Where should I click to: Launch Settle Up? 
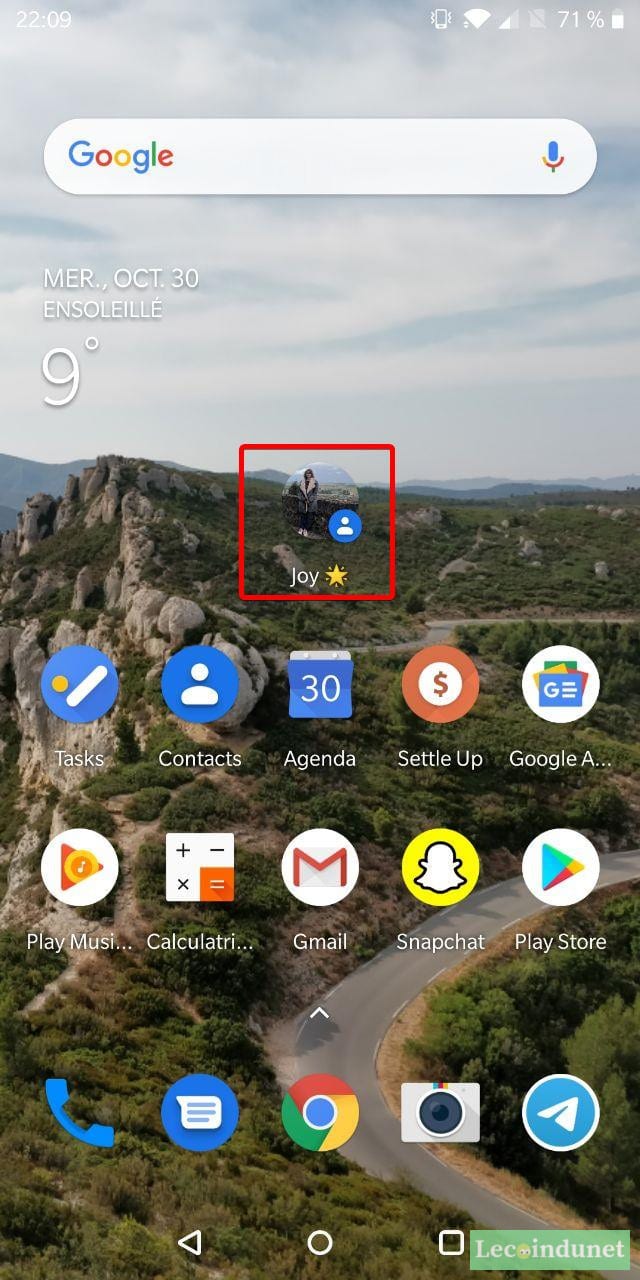[x=440, y=685]
